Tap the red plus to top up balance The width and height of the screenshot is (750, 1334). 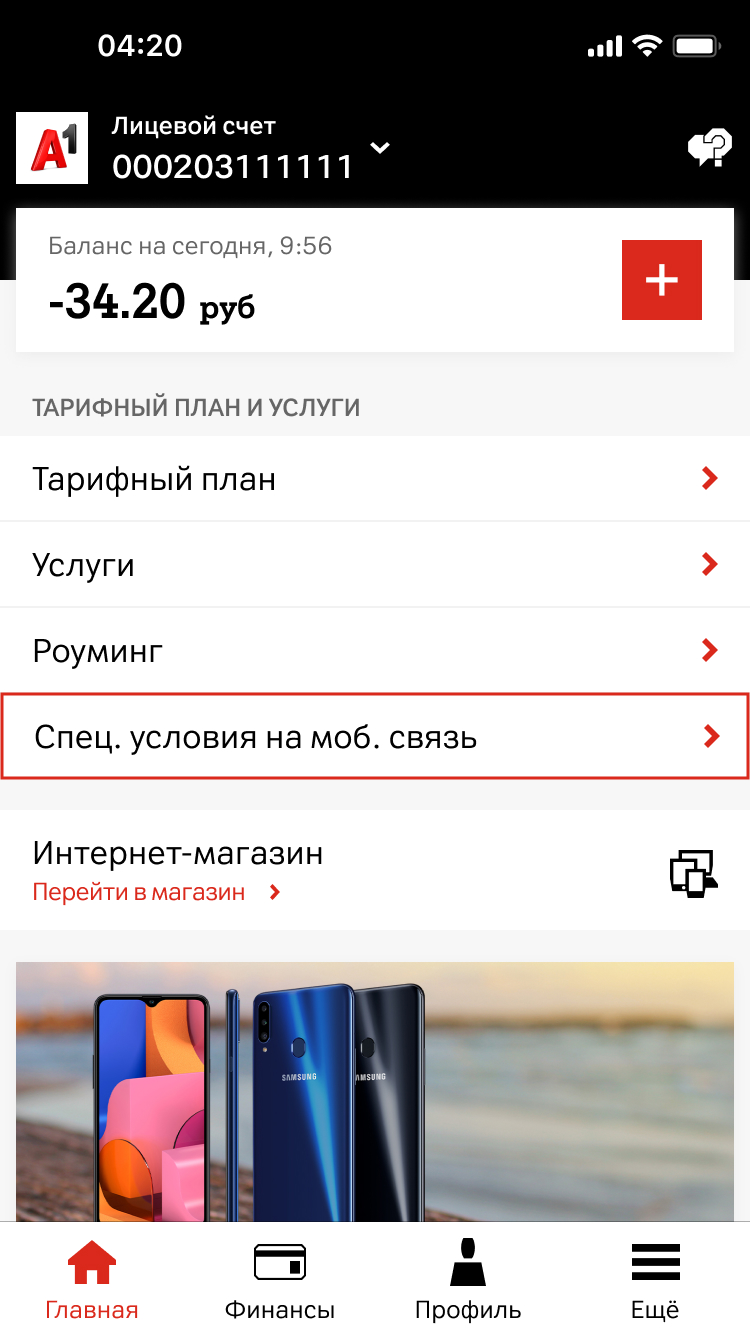[661, 280]
